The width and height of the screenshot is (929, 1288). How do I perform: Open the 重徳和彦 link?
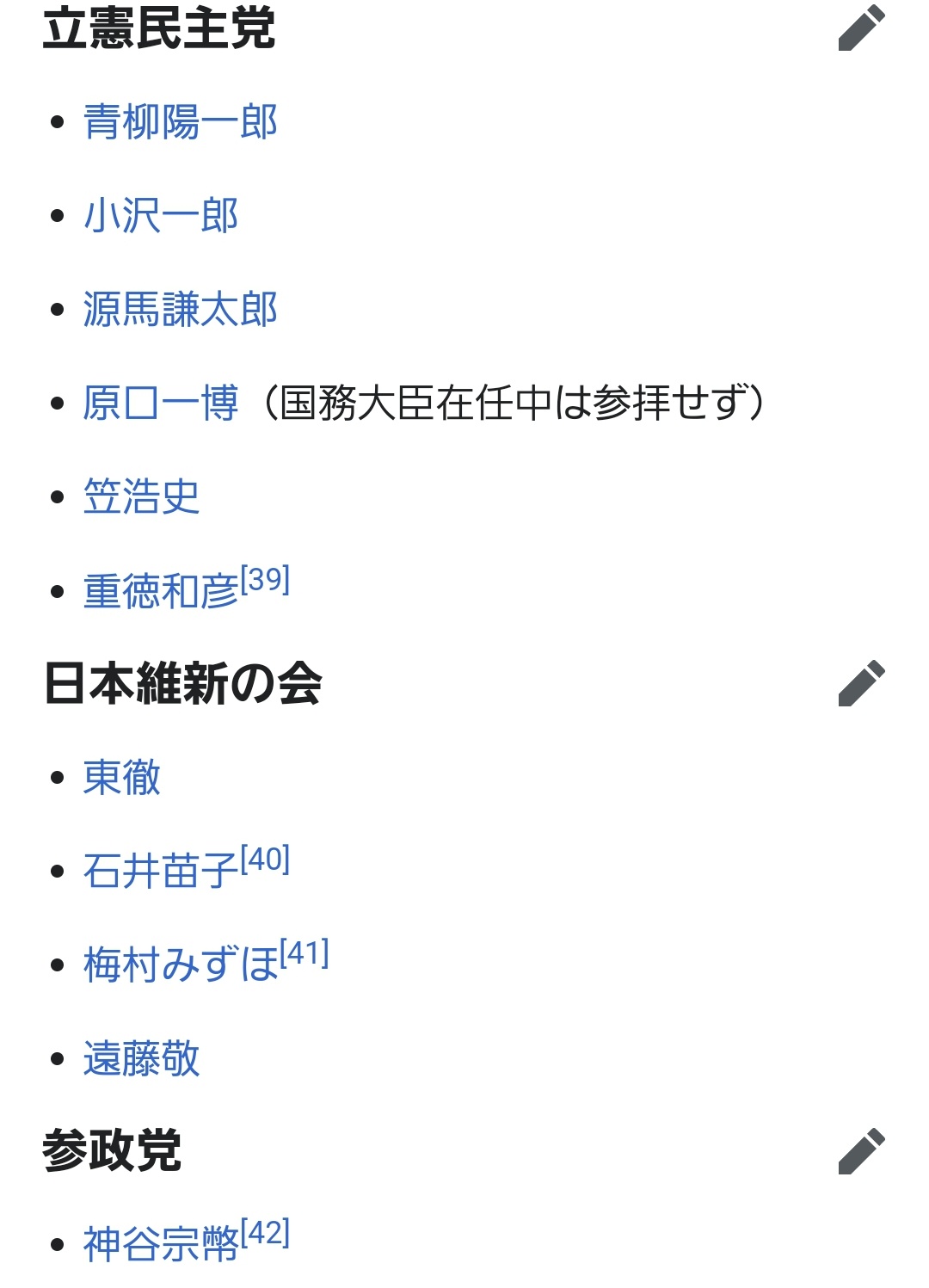click(x=161, y=592)
